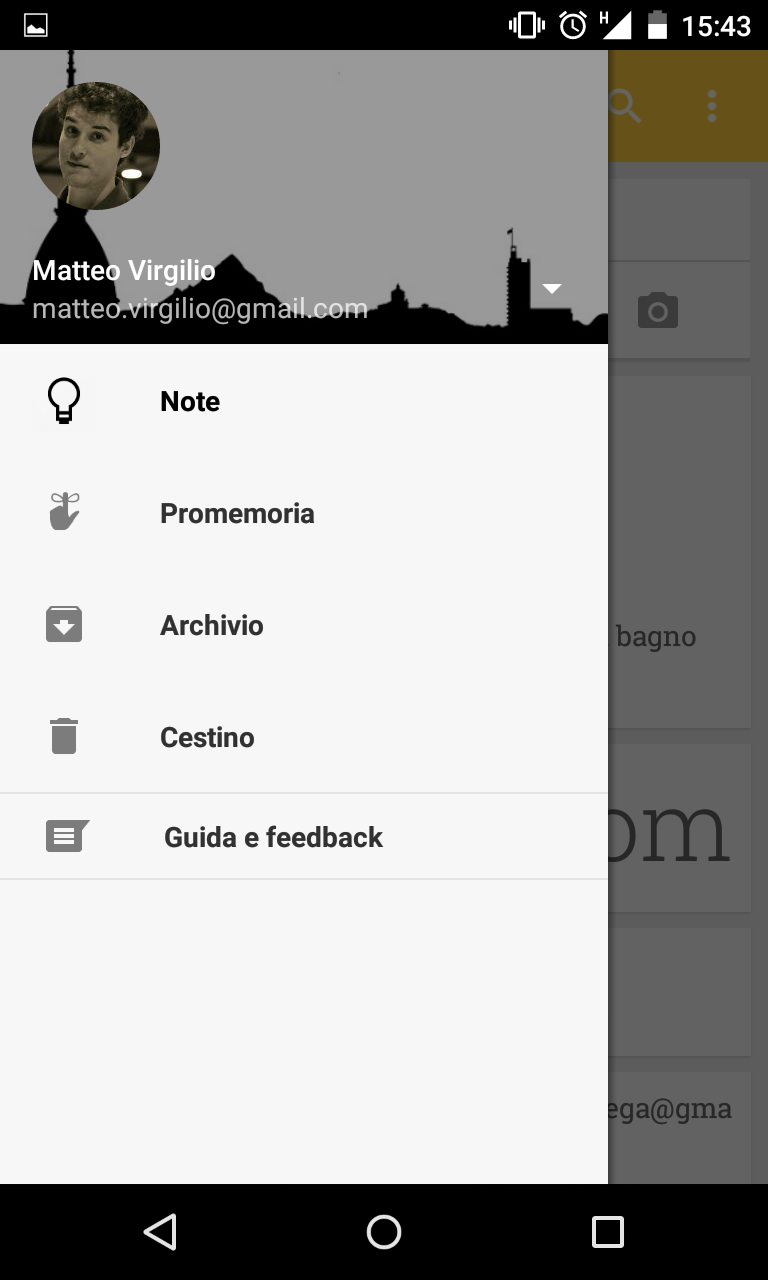Open recent apps overview

point(608,1232)
